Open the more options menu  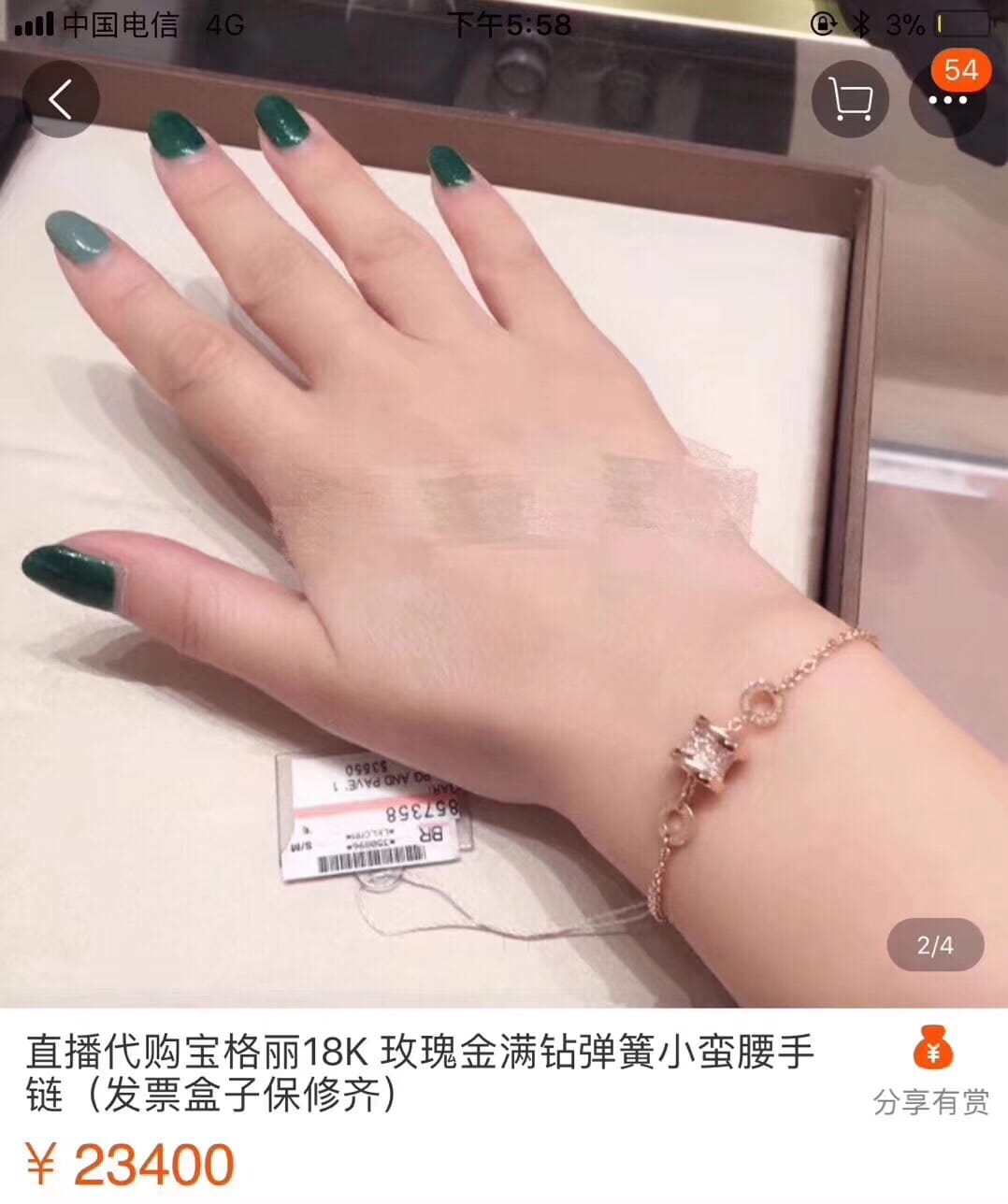(x=947, y=99)
